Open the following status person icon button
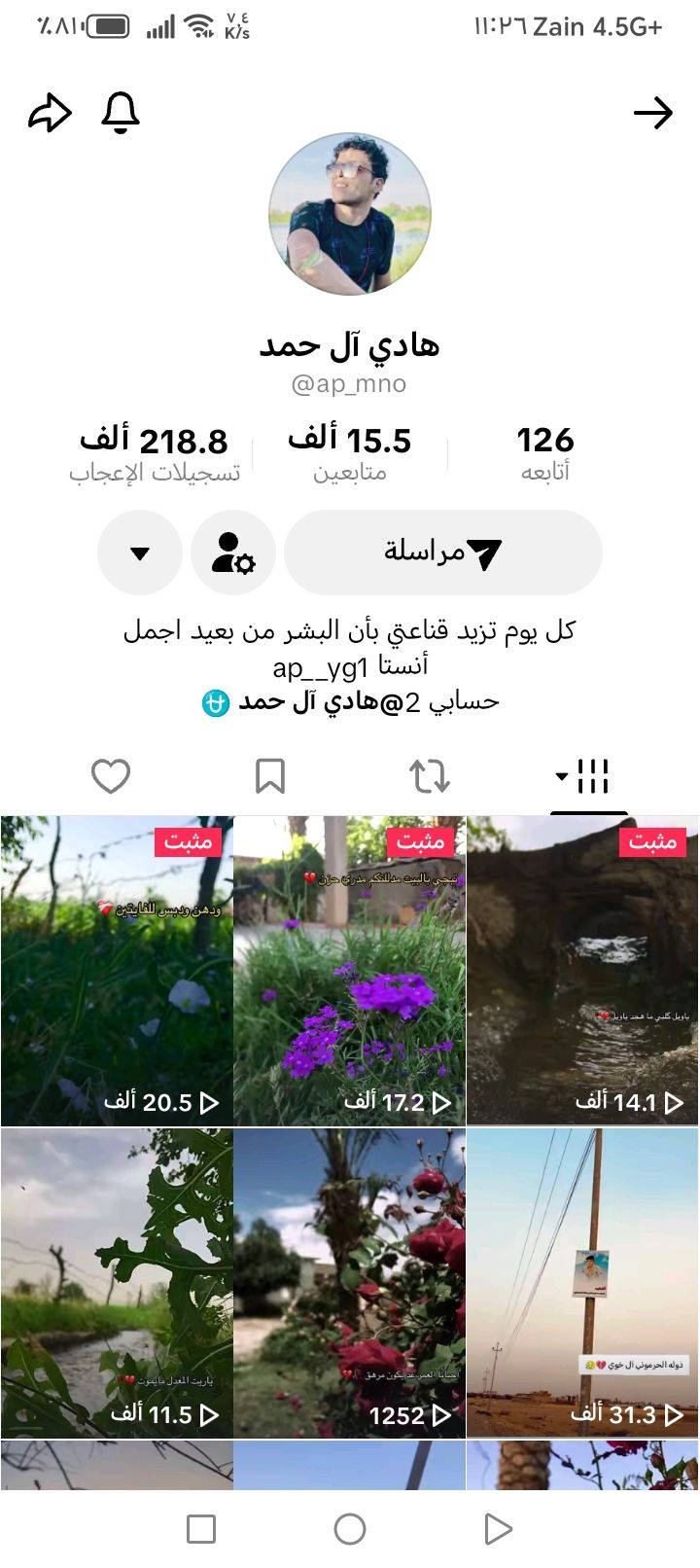The height and width of the screenshot is (1568, 700). [x=233, y=552]
